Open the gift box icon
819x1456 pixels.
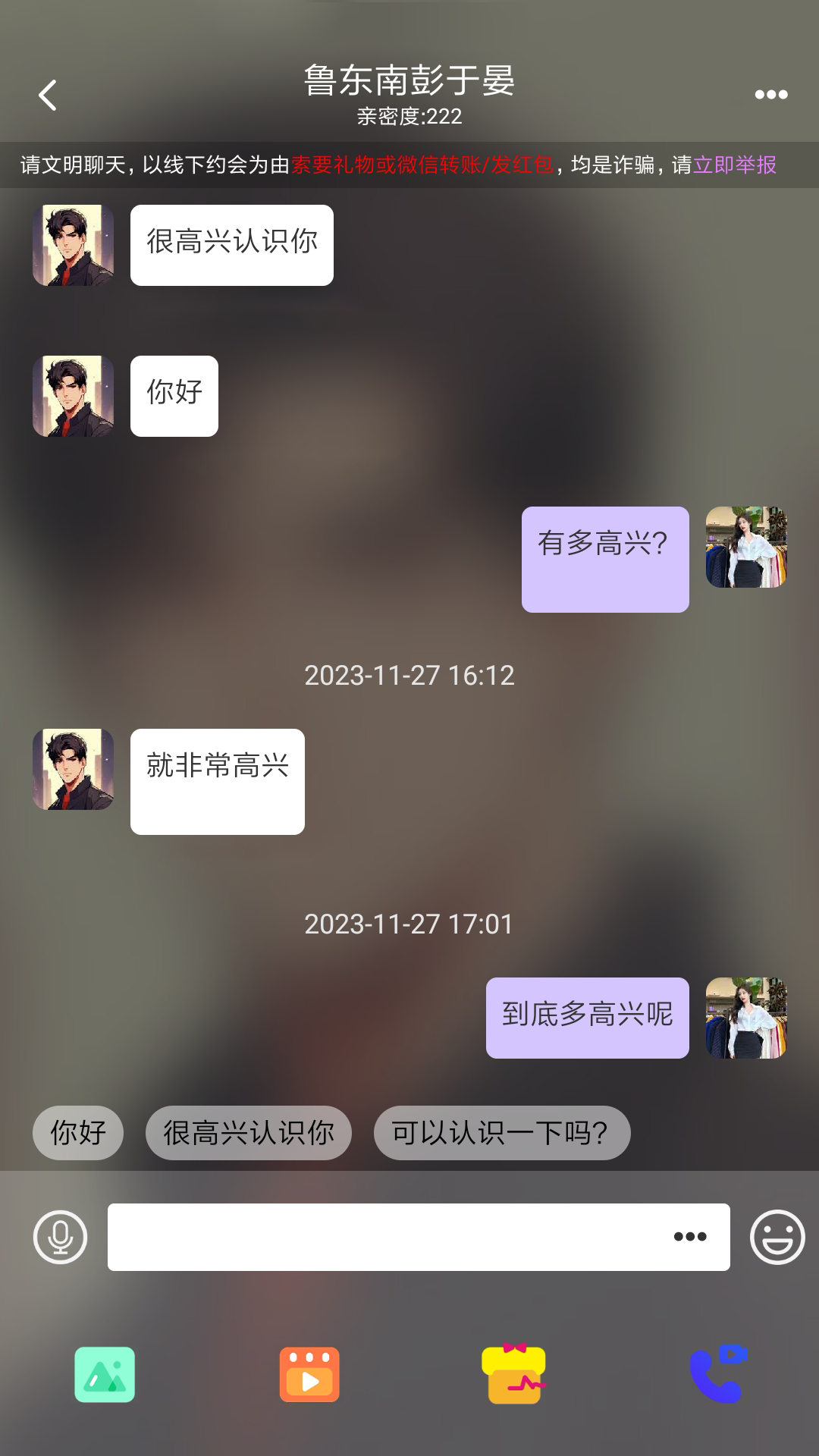(514, 1375)
